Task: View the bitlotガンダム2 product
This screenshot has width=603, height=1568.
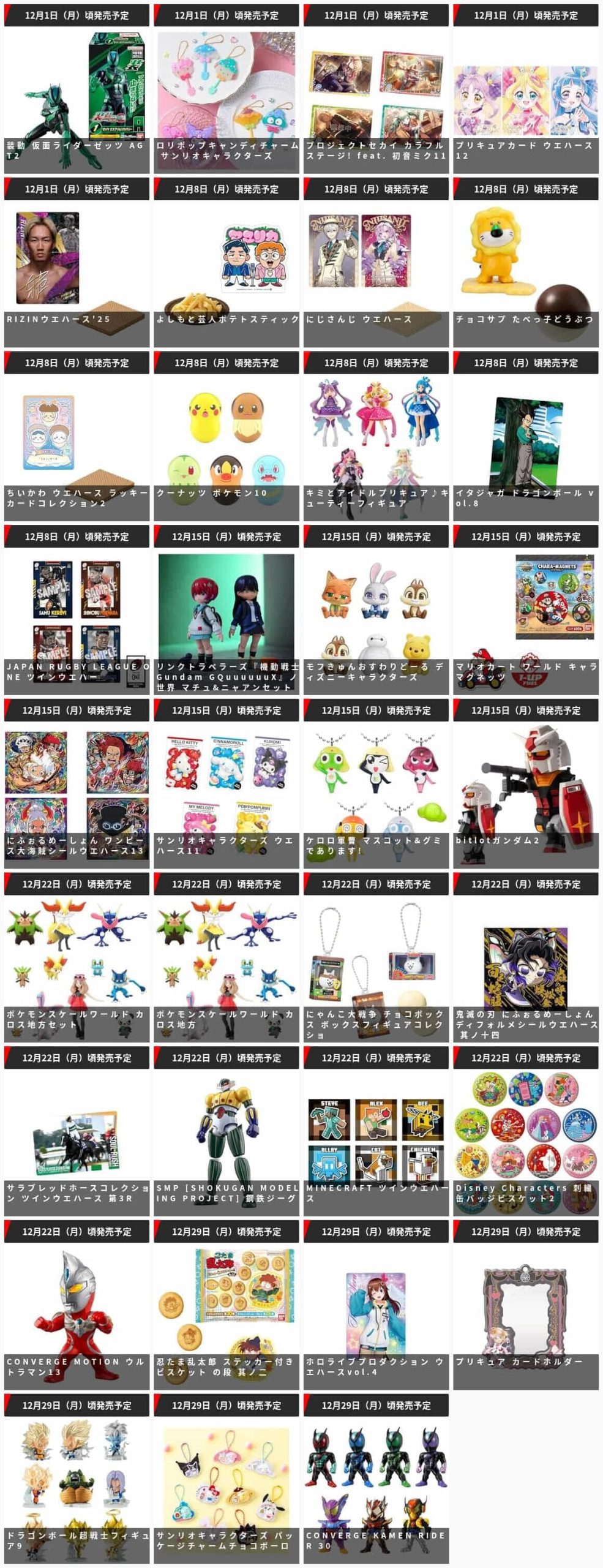Action: pos(525,794)
